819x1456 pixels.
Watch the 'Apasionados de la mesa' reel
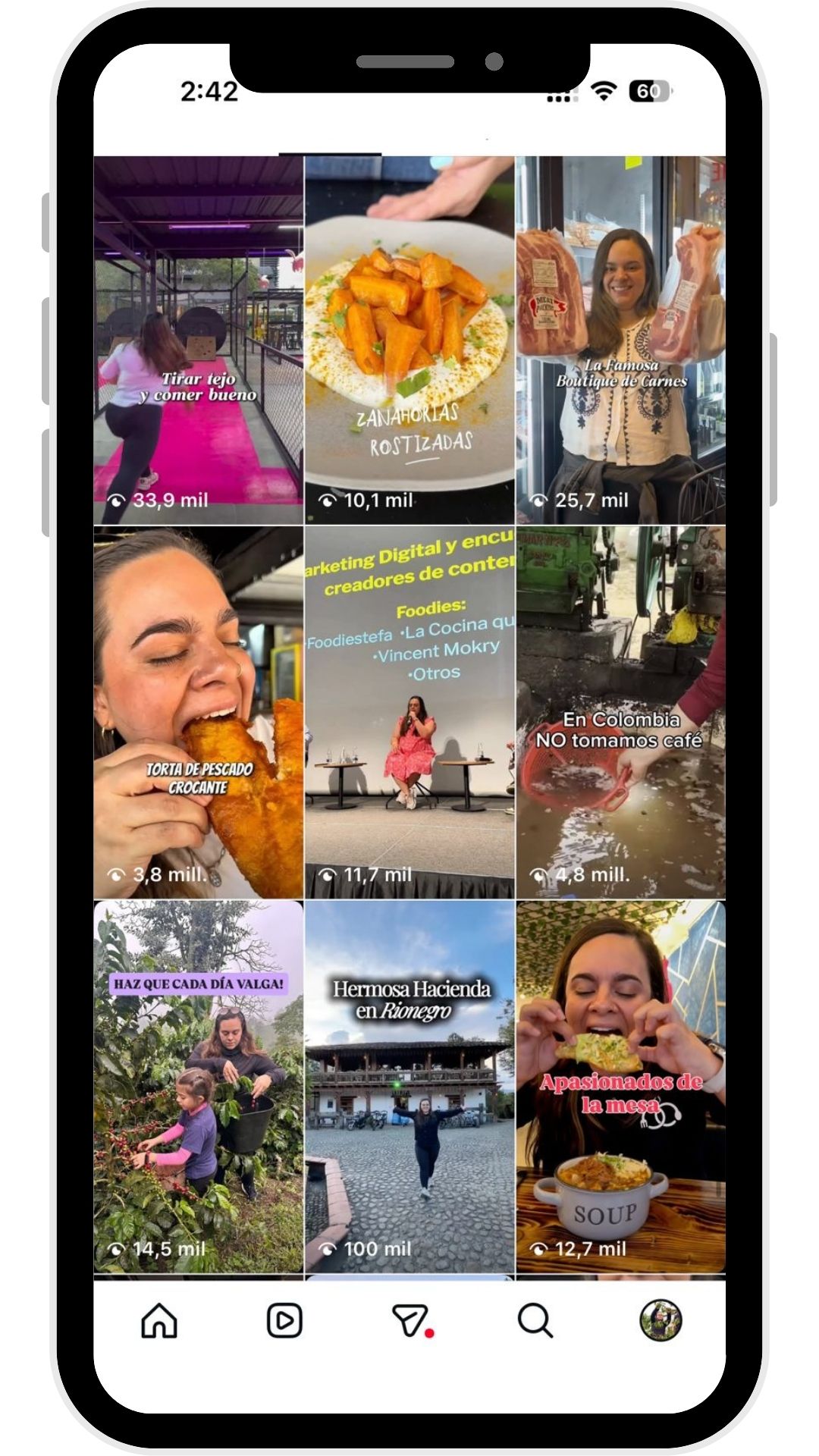[620, 1086]
